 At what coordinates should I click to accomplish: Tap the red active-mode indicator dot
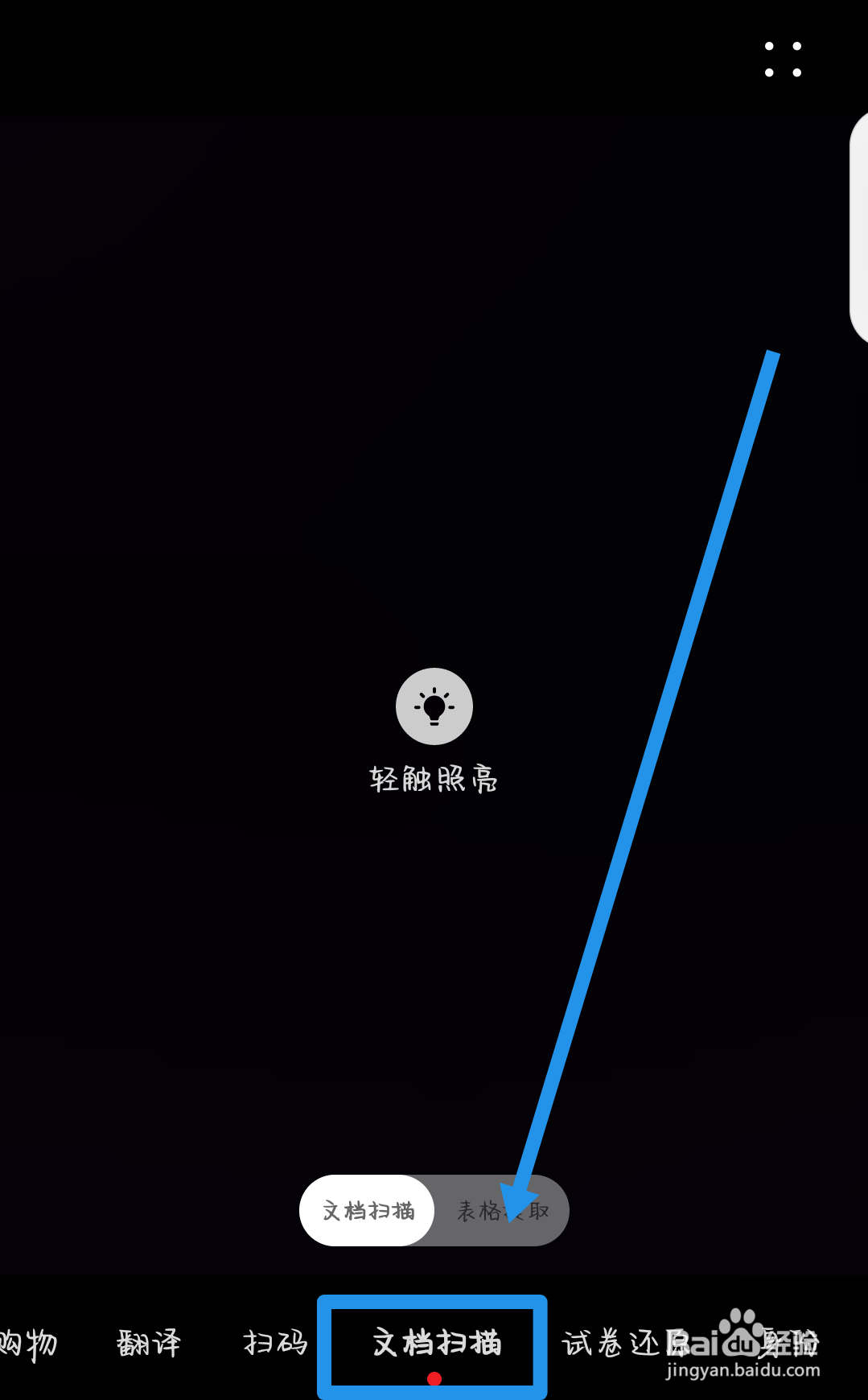click(x=437, y=1377)
